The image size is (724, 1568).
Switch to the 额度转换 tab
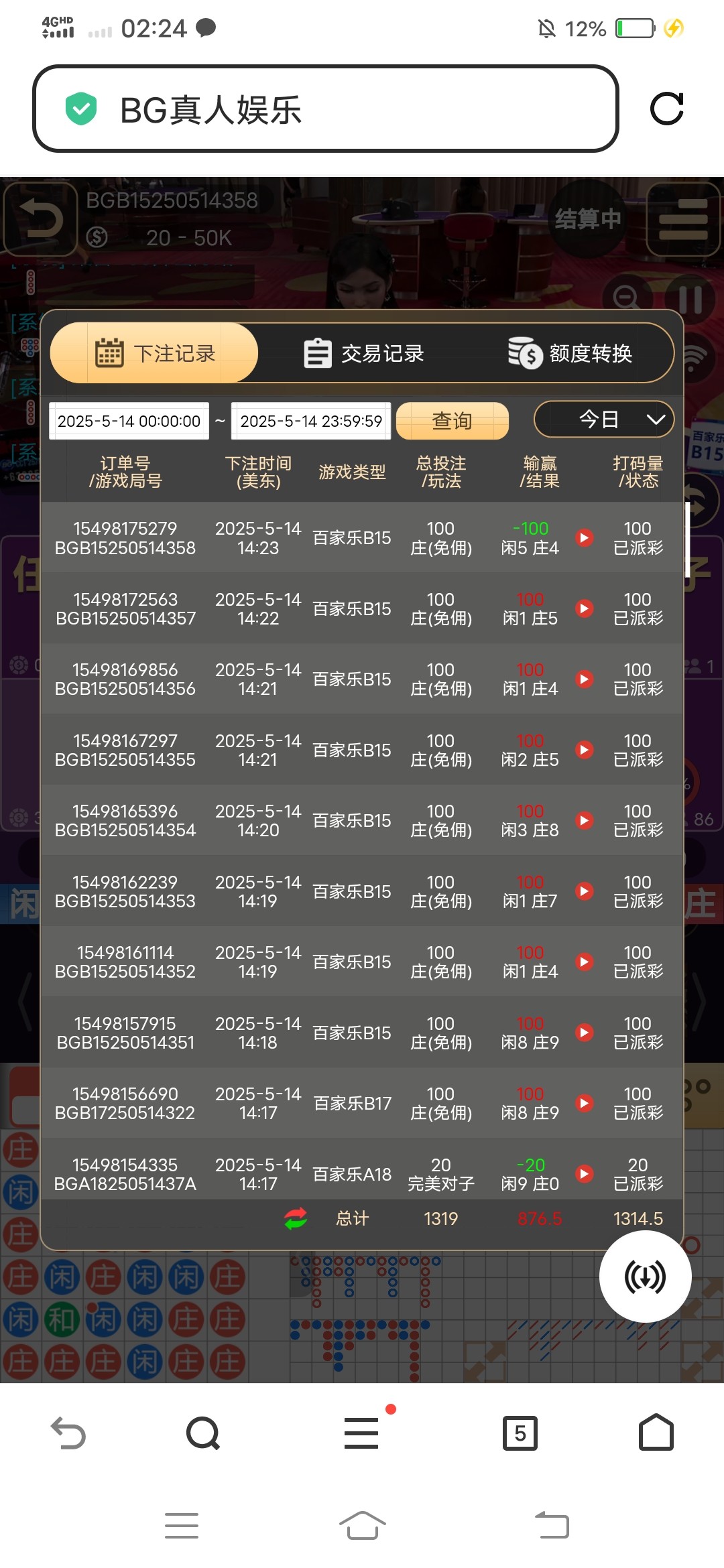[x=570, y=353]
